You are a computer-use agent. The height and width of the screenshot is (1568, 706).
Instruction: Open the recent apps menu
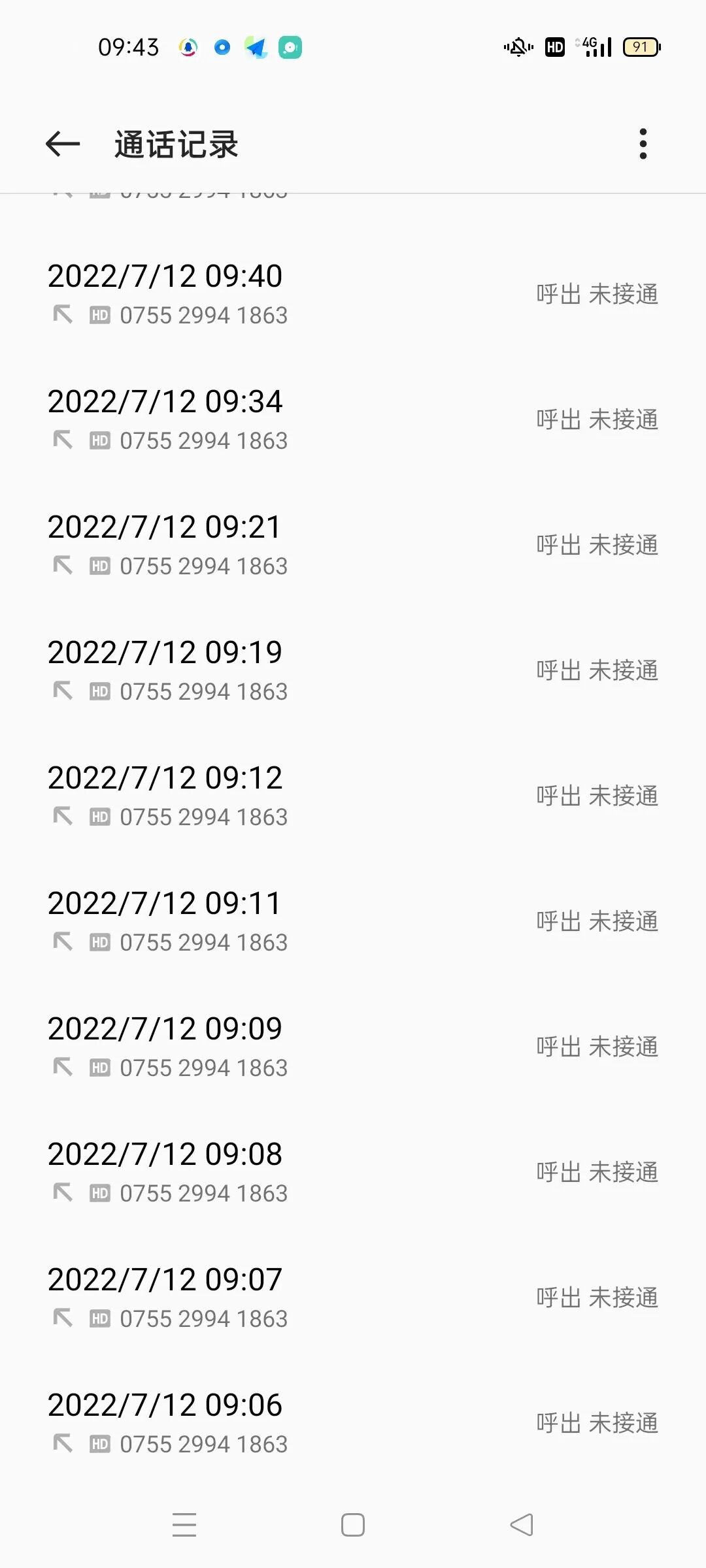point(184,1525)
